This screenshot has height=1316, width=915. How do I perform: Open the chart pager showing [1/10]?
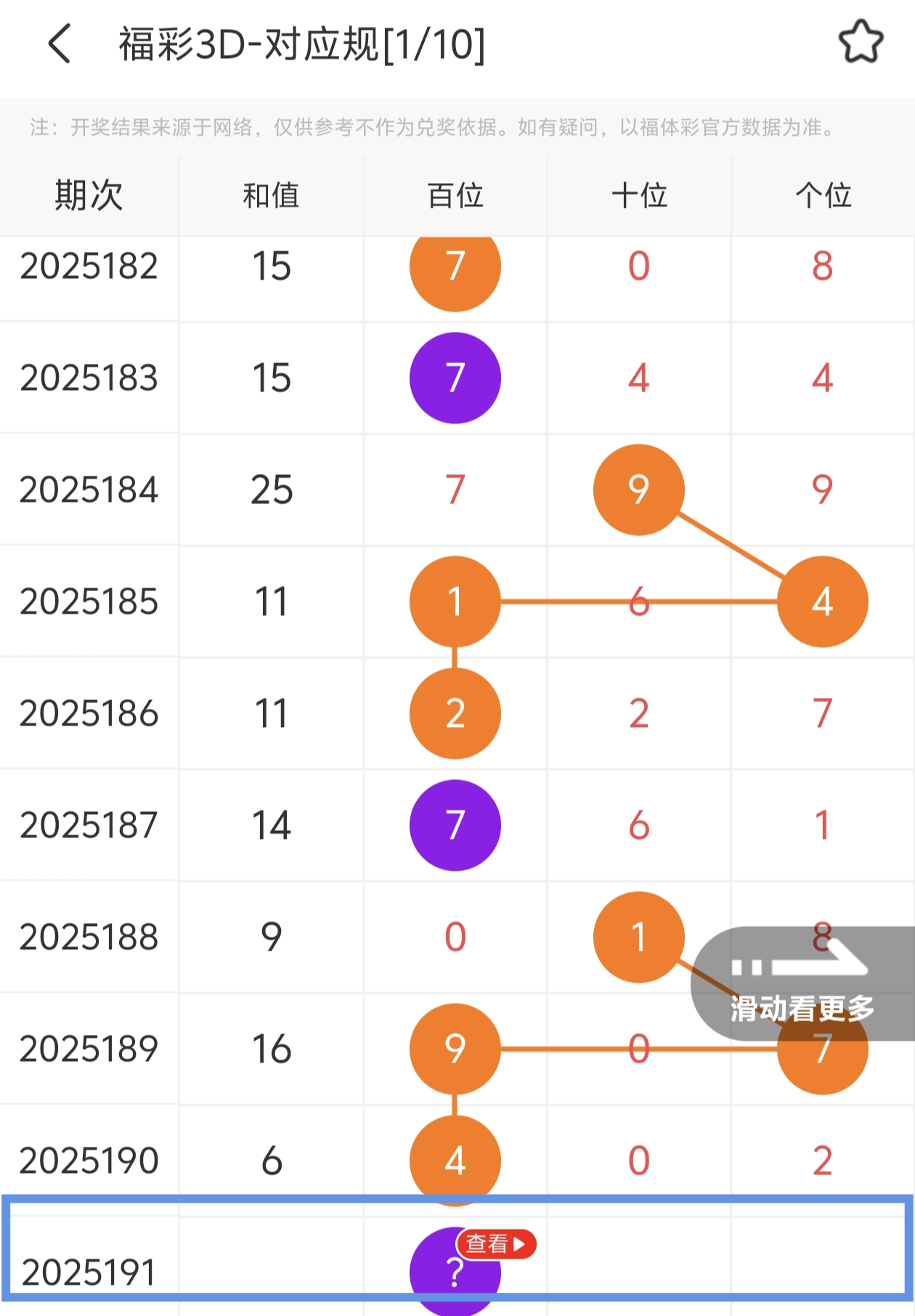tap(303, 42)
